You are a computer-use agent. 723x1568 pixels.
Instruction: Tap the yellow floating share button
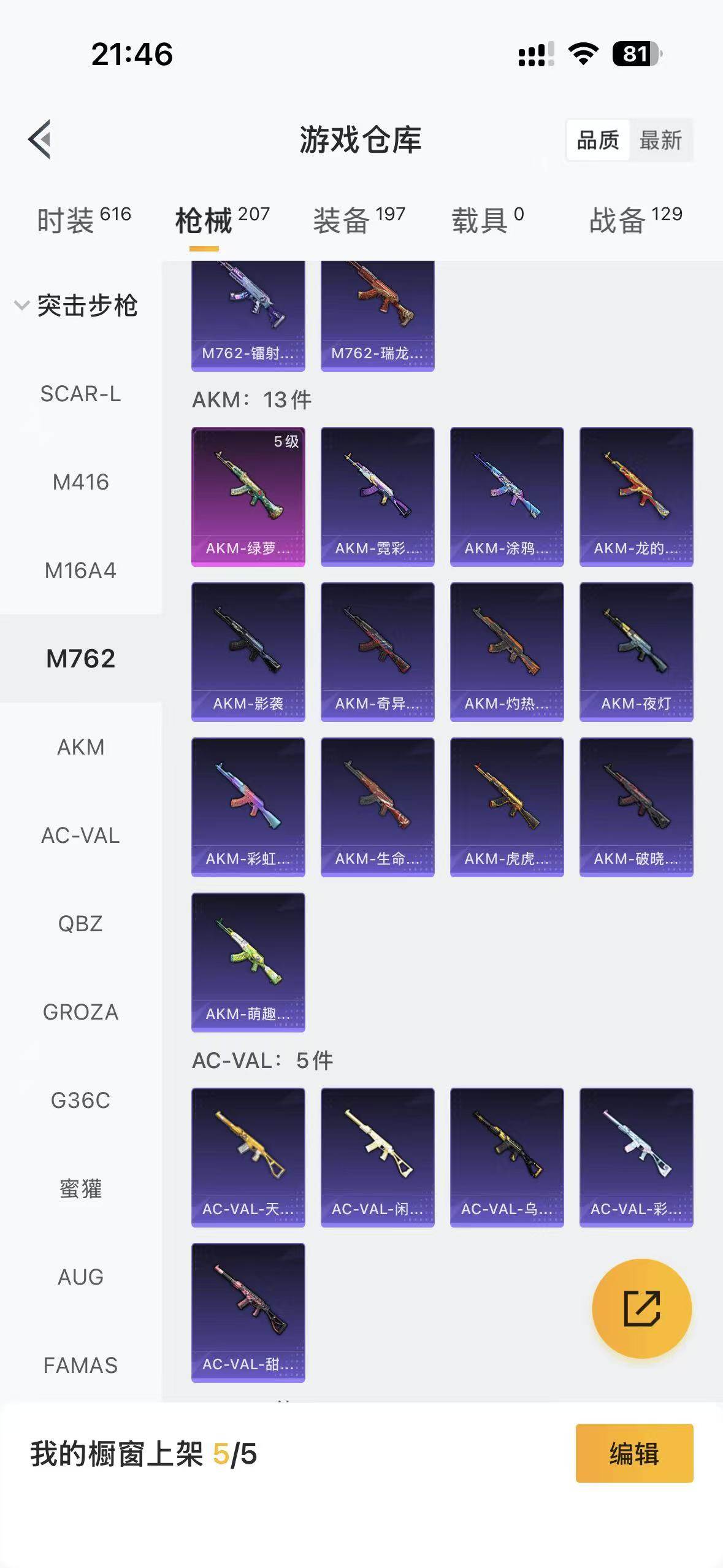(641, 1309)
